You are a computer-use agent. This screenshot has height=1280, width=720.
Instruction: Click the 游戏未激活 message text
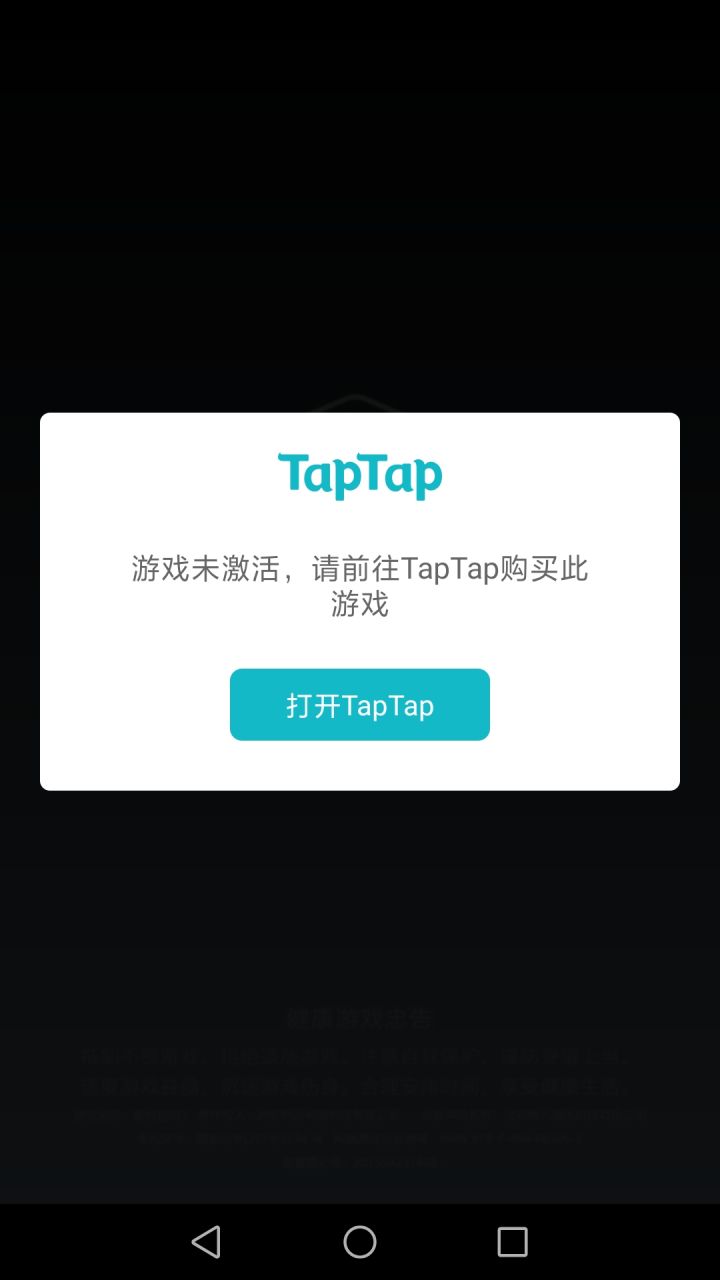(x=360, y=570)
